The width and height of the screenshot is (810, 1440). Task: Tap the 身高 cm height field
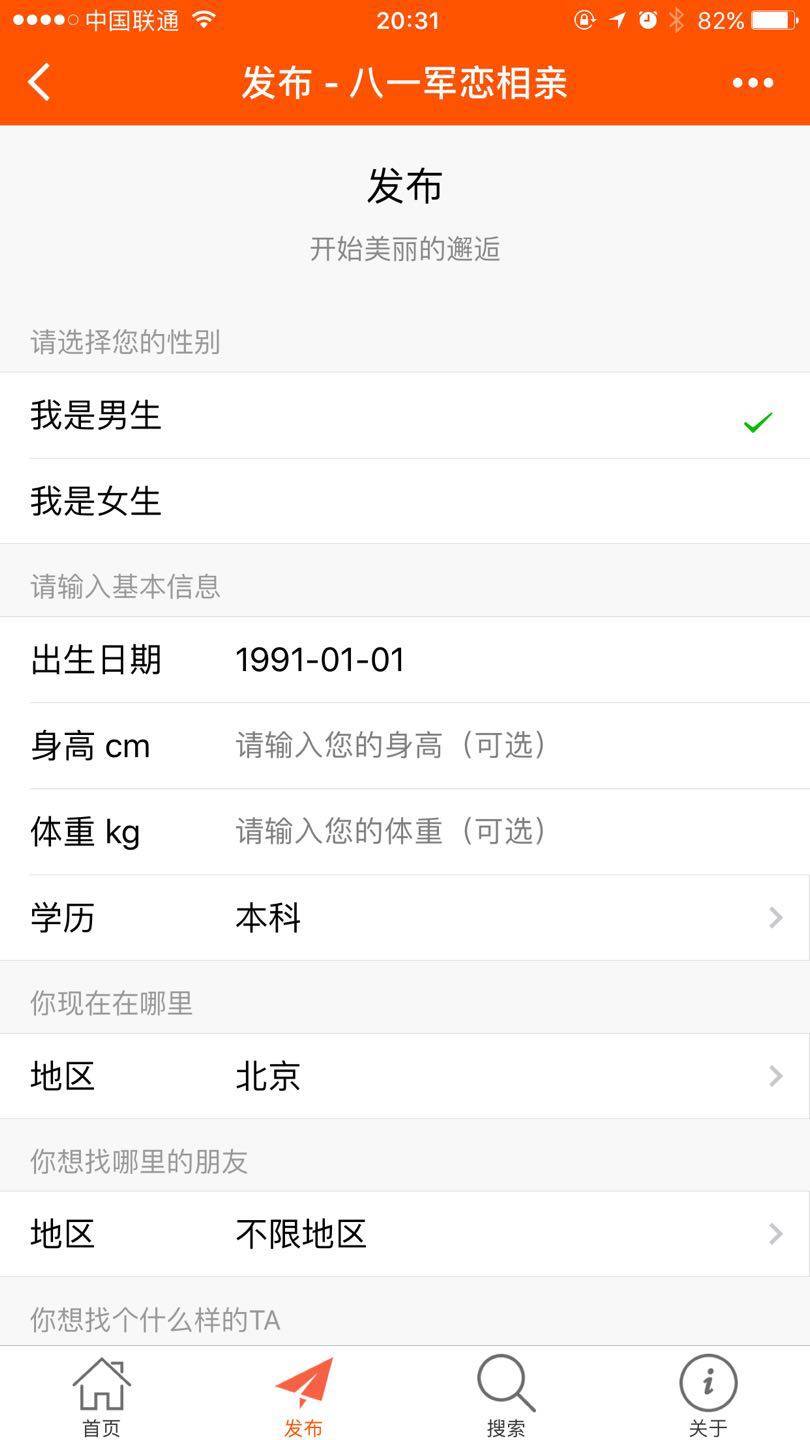500,746
